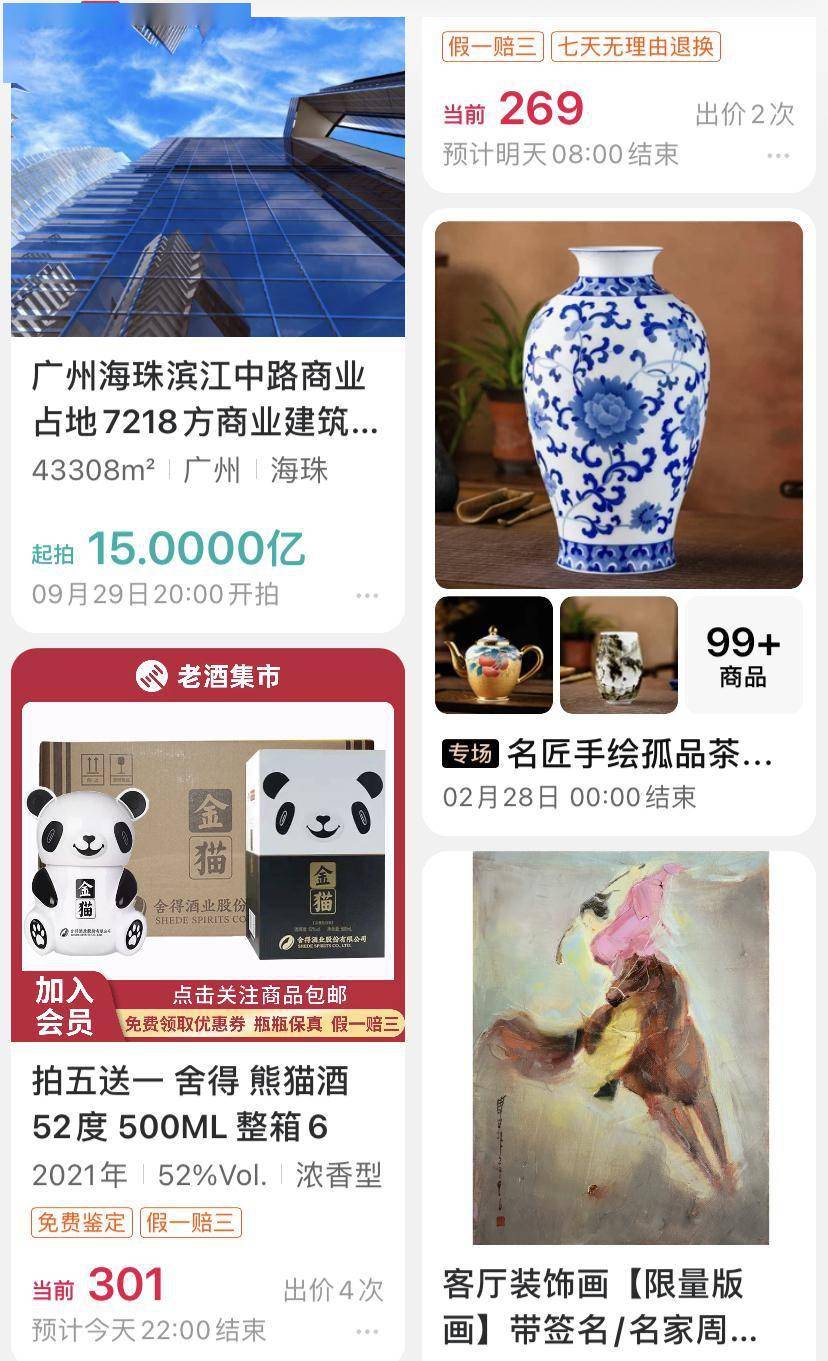Open more options on the 269 bid card

click(778, 156)
